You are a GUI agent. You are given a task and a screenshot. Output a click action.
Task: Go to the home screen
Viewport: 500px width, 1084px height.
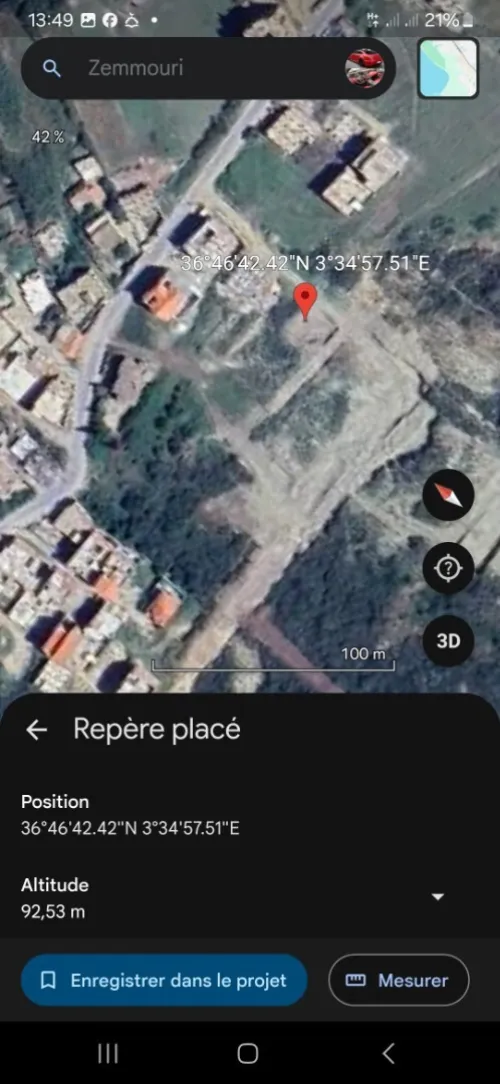(x=248, y=1054)
